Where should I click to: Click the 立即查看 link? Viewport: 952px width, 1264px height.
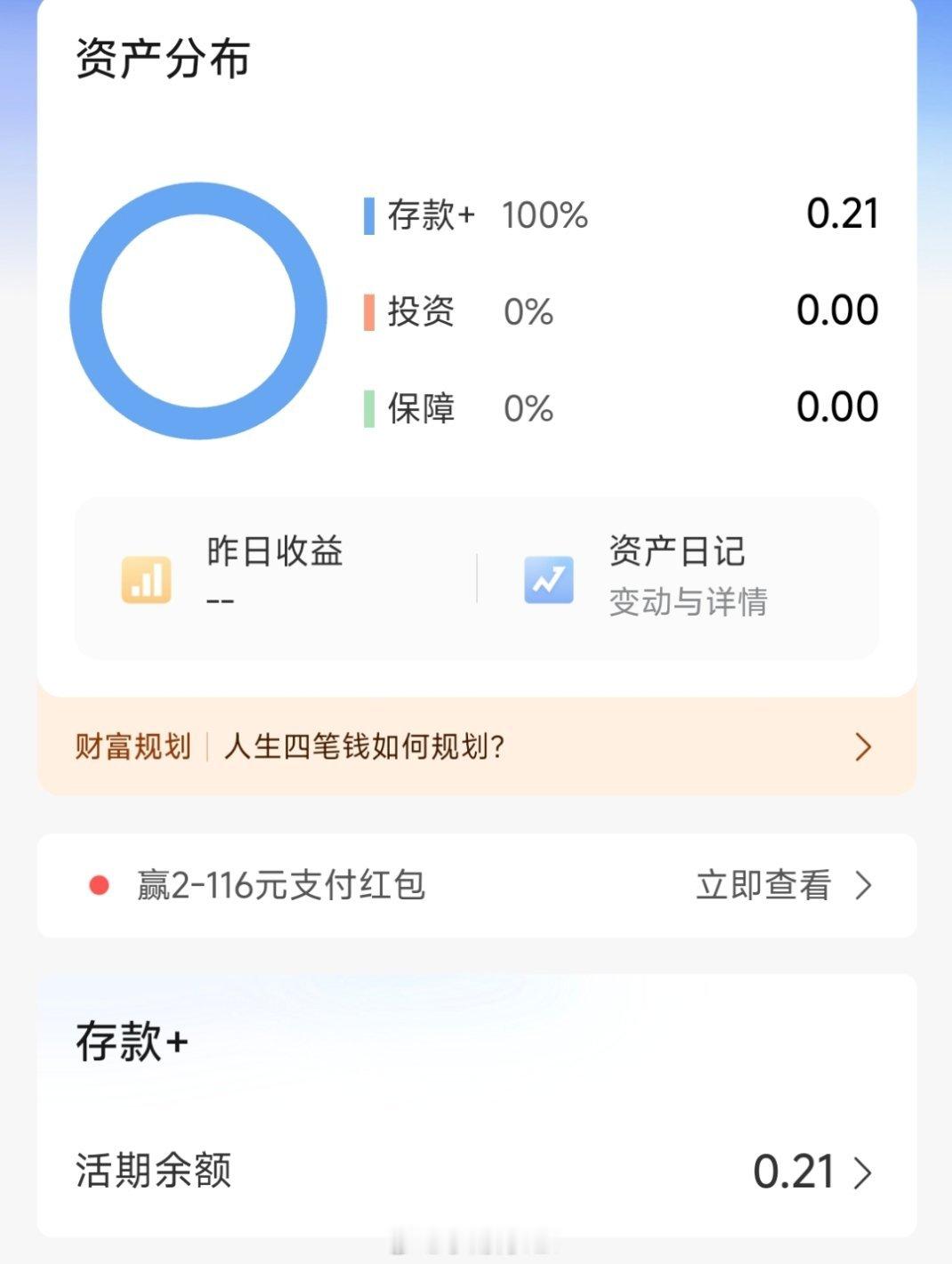coord(762,884)
